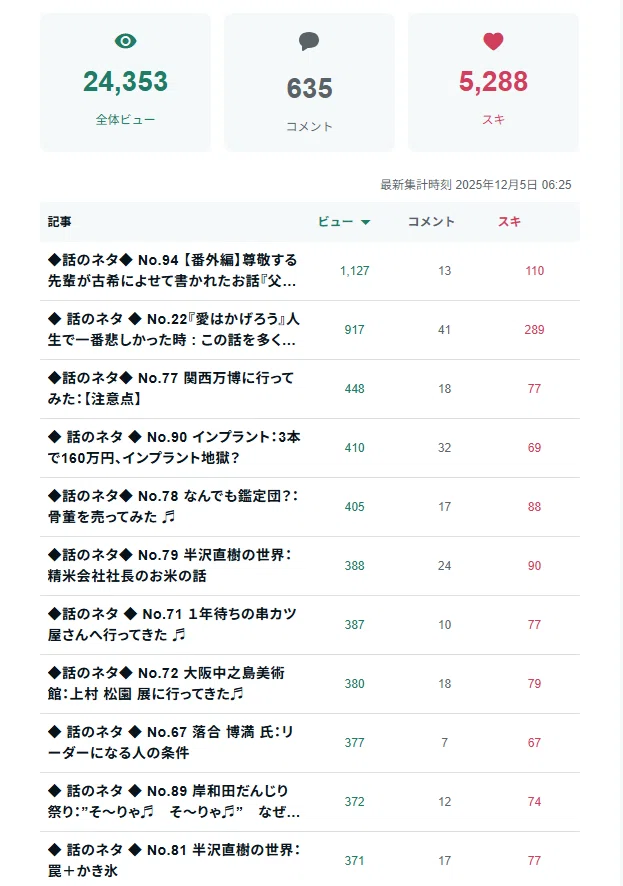The width and height of the screenshot is (623, 886).
Task: Open the No.94 番外編 article
Action: 172,270
